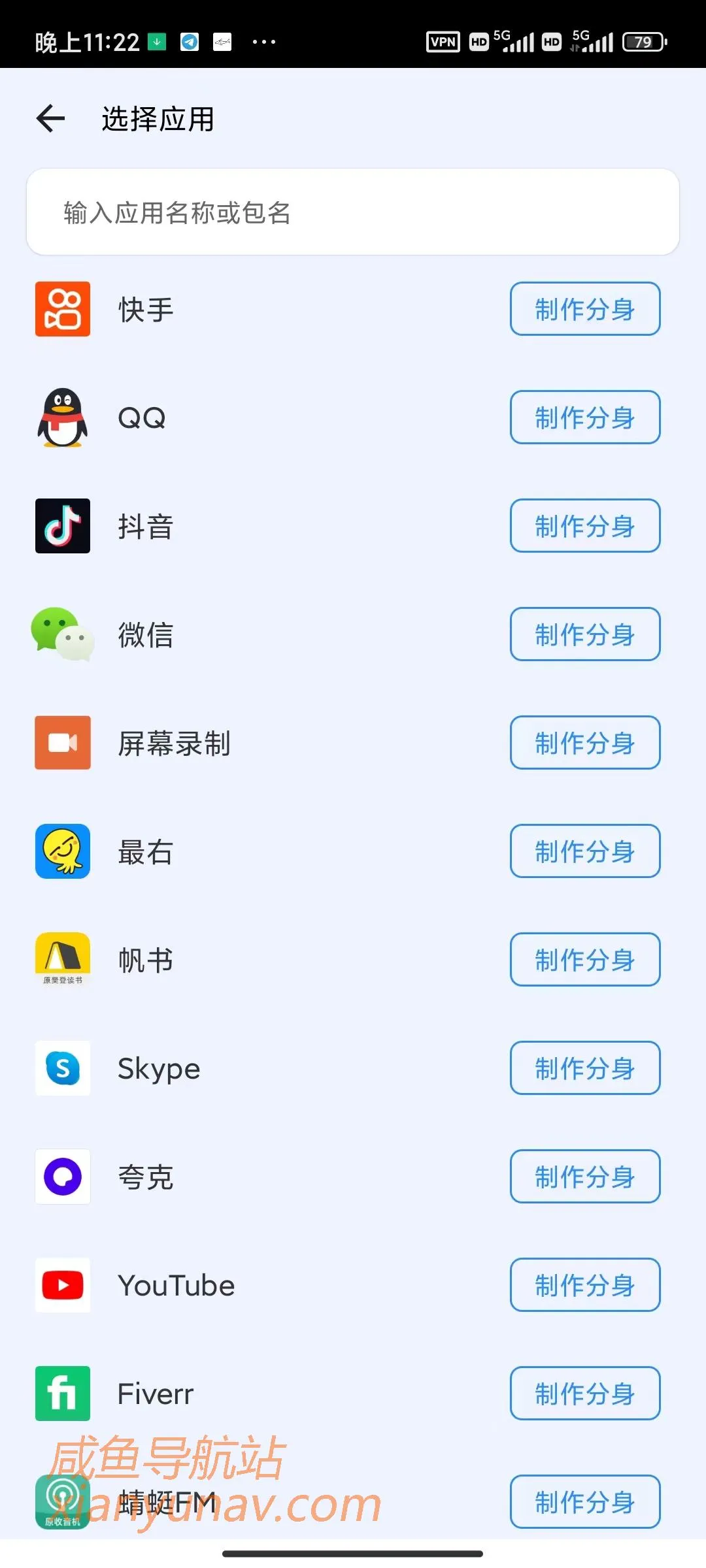Screen dimensions: 706x1568
Task: Click the 输入应用名称或包名 search field
Action: 353,212
